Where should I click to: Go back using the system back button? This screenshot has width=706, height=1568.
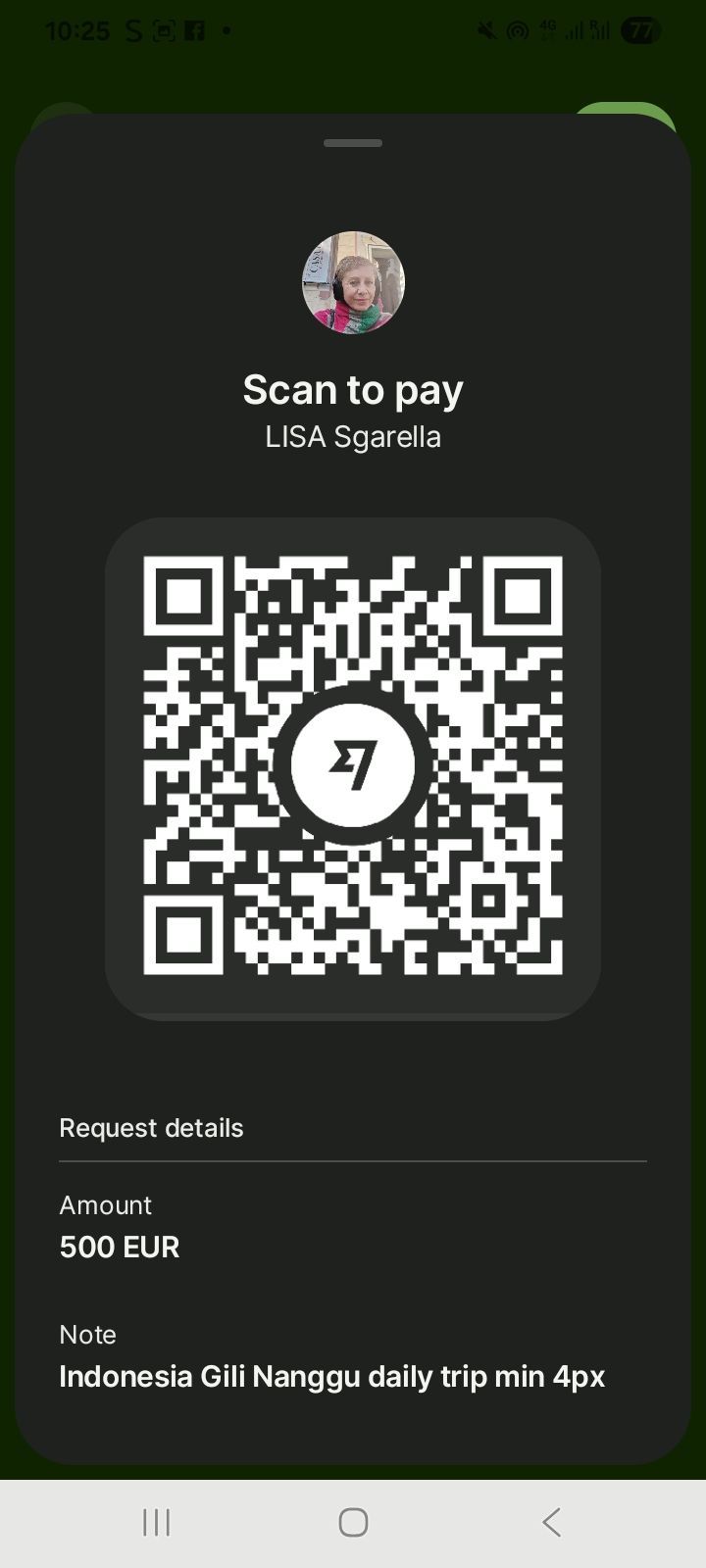coord(551,1522)
